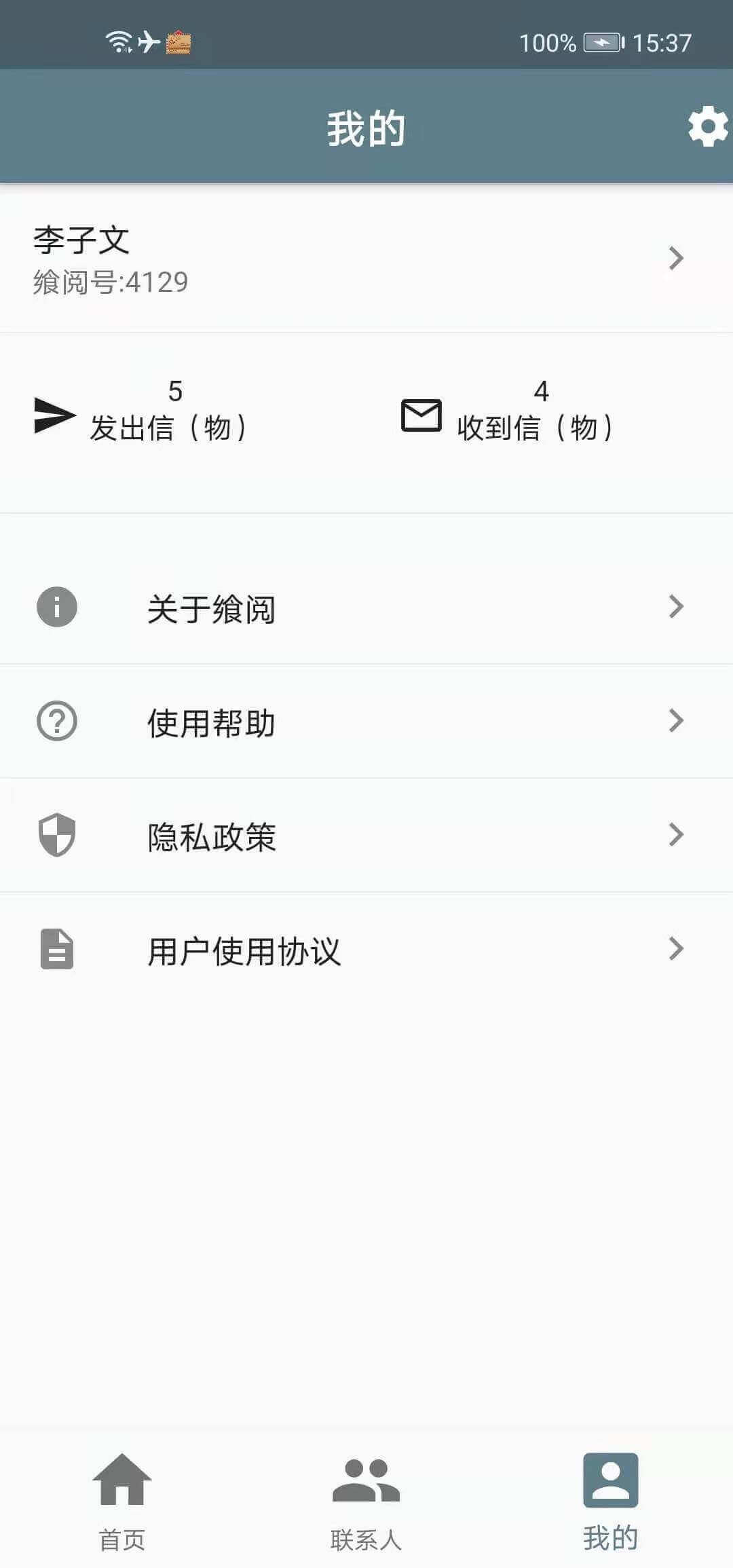Click the envelope received-letters icon
The height and width of the screenshot is (1568, 733).
click(419, 416)
